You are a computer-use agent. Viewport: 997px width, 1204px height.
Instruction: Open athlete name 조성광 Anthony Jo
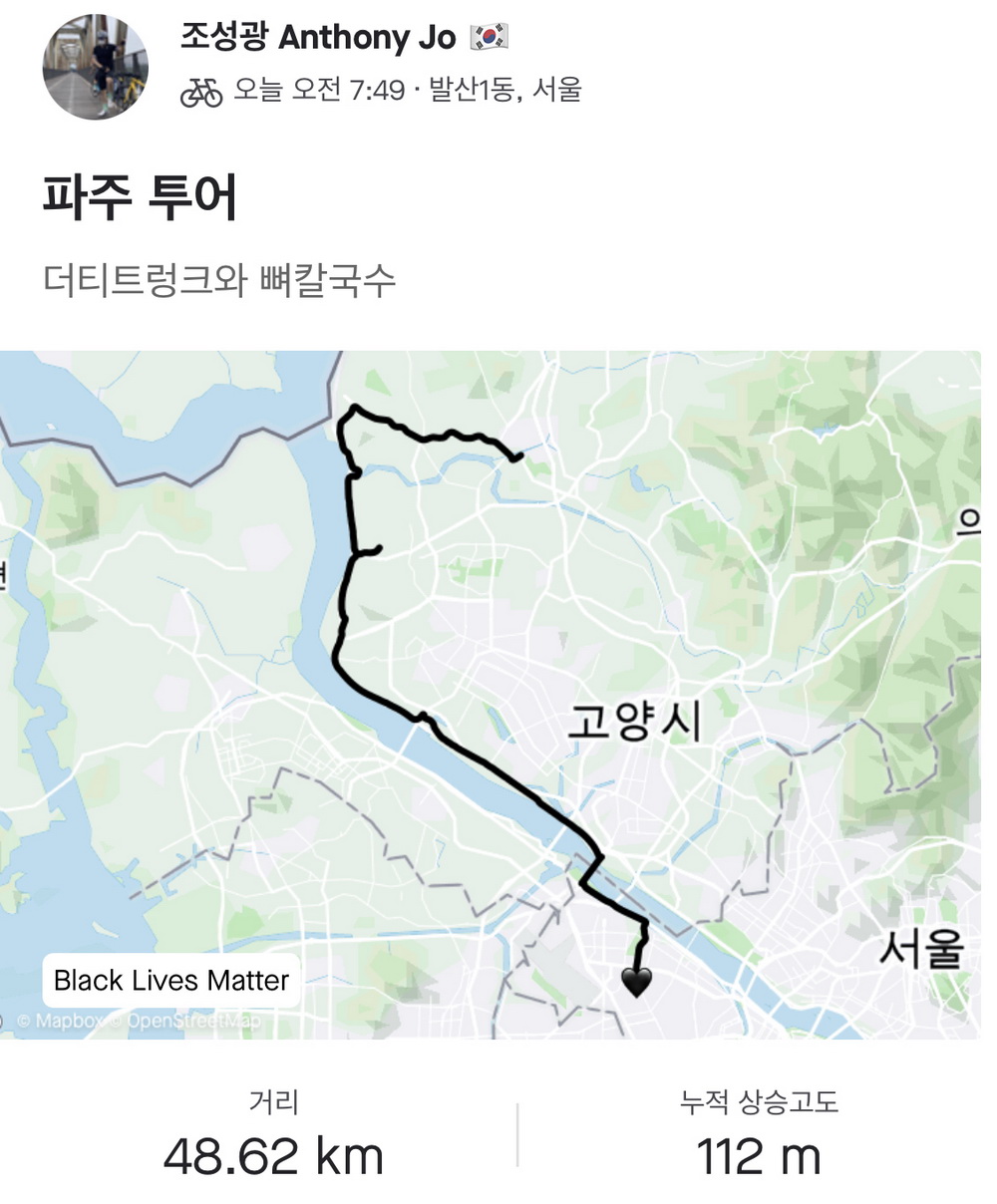click(x=317, y=38)
